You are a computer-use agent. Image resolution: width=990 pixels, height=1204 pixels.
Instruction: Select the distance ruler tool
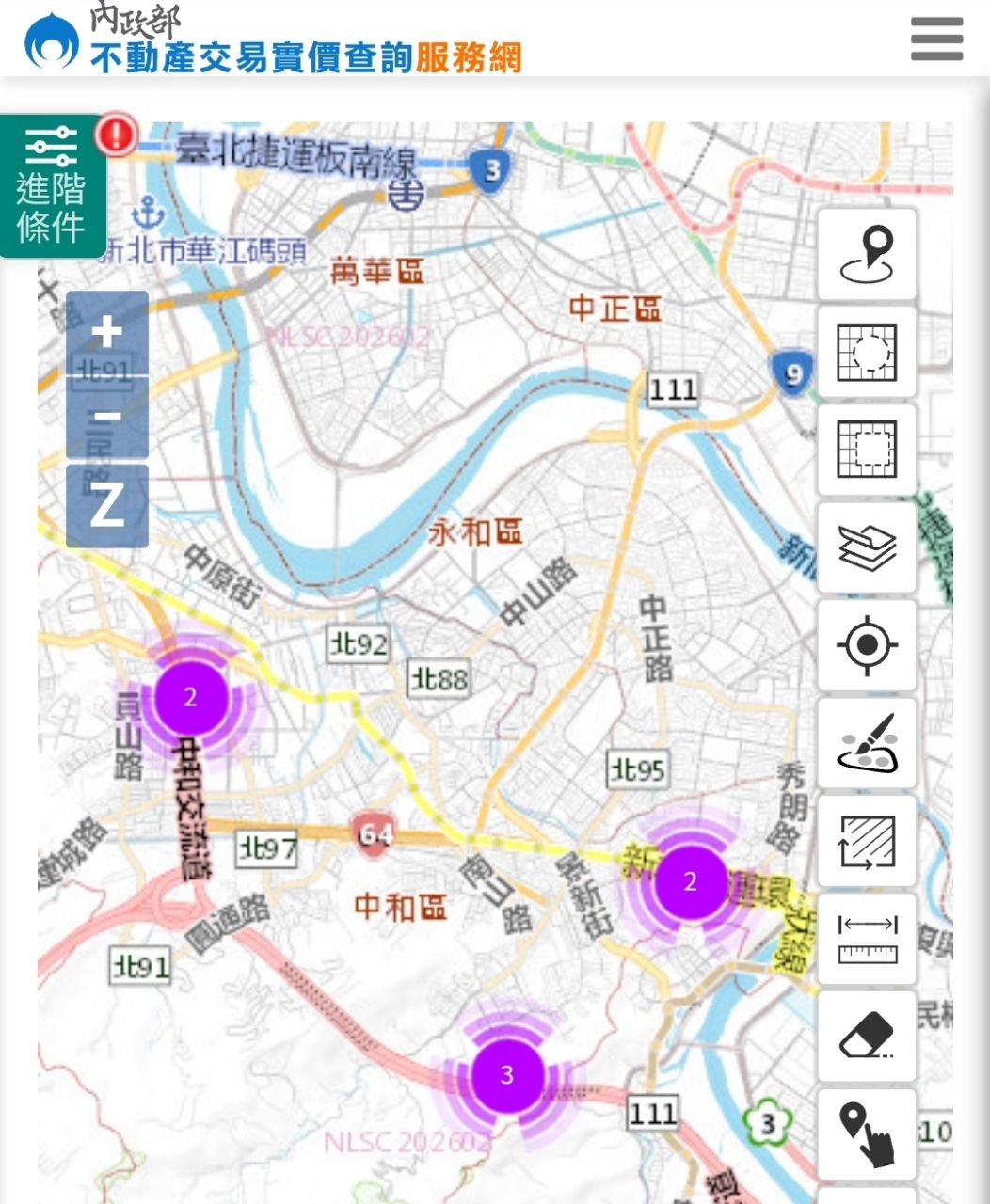coord(867,939)
